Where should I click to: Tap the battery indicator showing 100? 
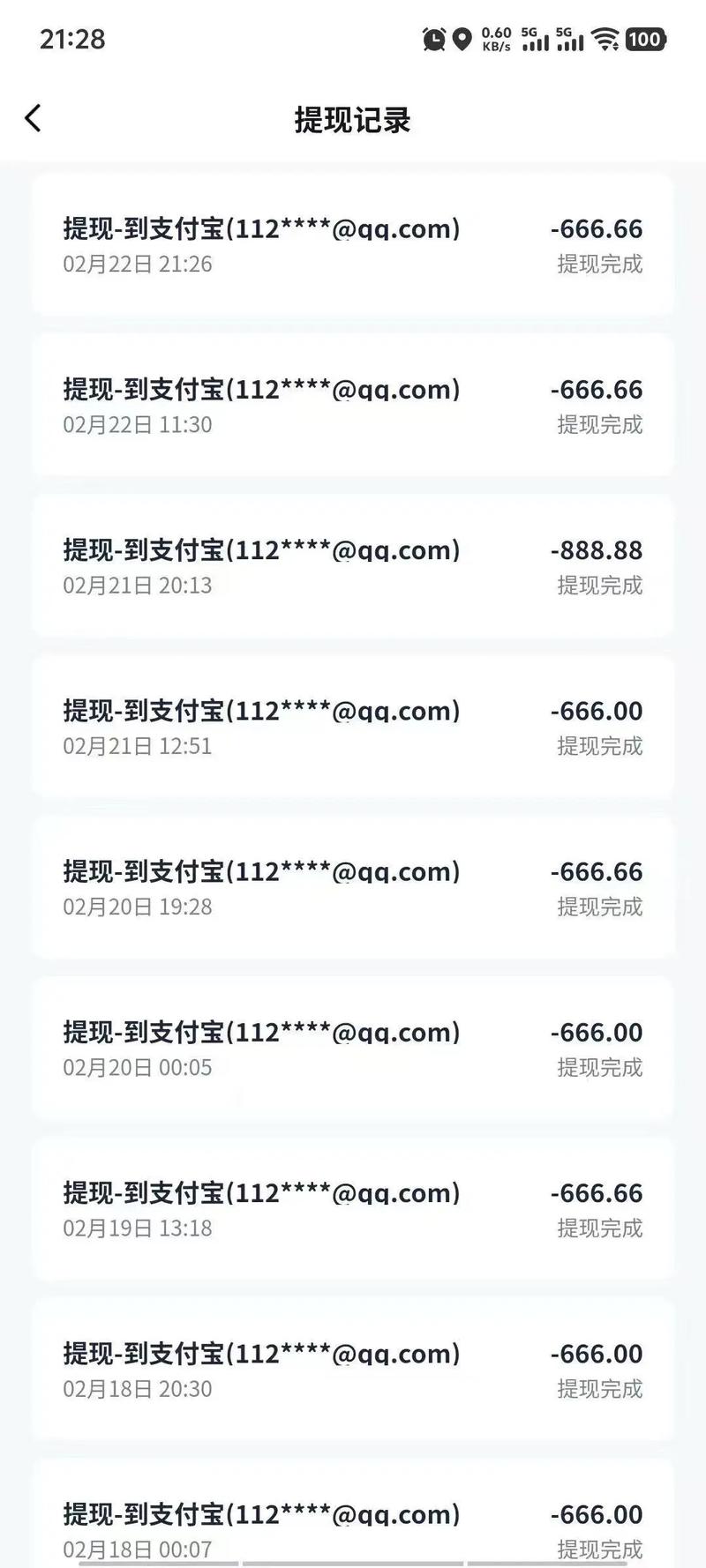[643, 40]
